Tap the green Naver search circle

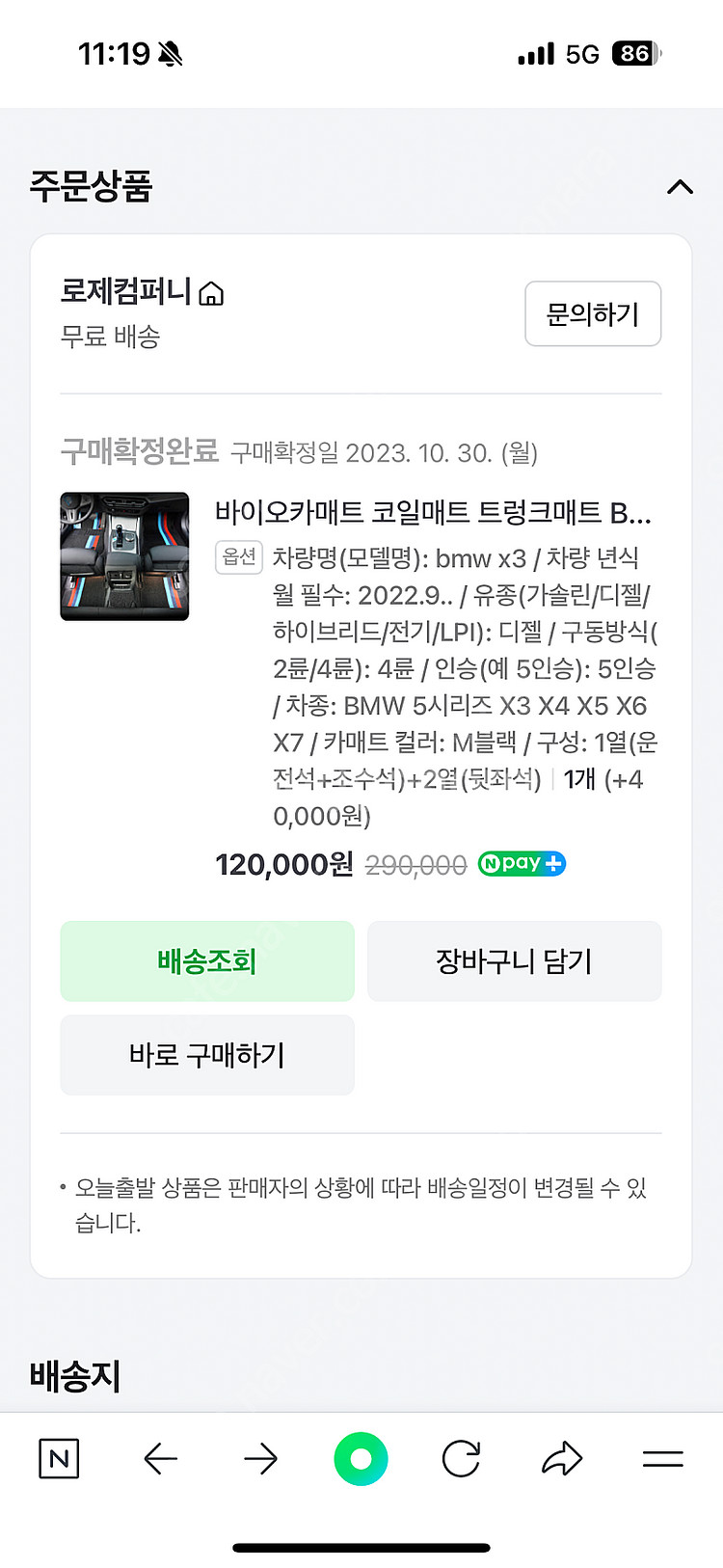(361, 1459)
